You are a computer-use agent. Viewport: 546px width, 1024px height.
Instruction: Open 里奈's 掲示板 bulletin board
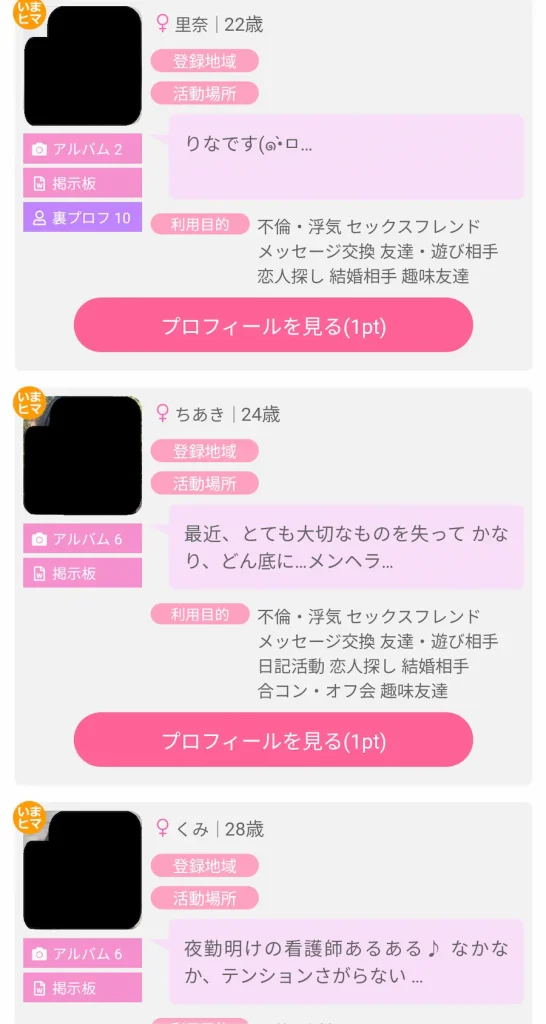(x=82, y=183)
